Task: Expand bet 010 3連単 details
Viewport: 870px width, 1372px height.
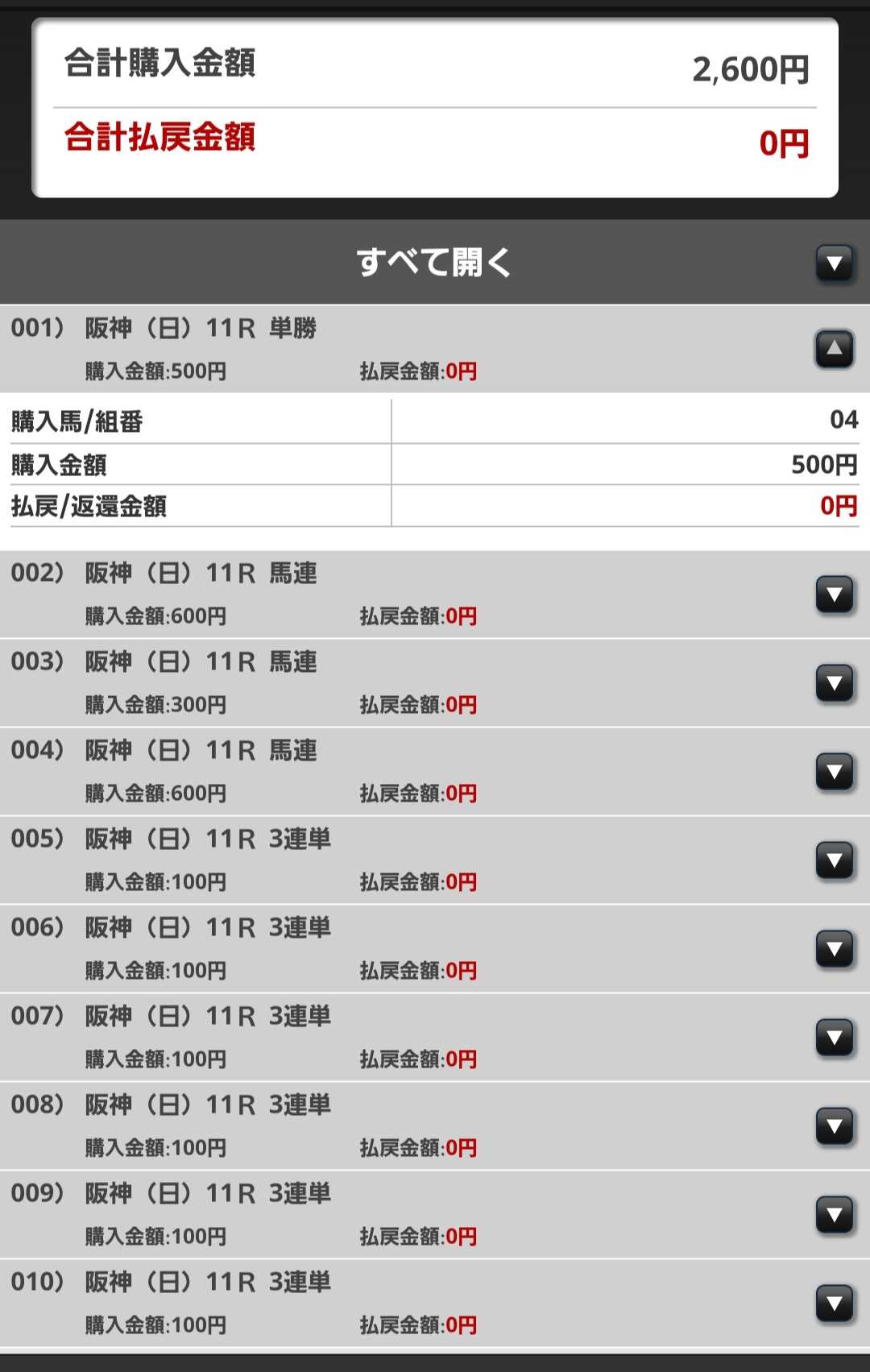Action: [x=834, y=1304]
